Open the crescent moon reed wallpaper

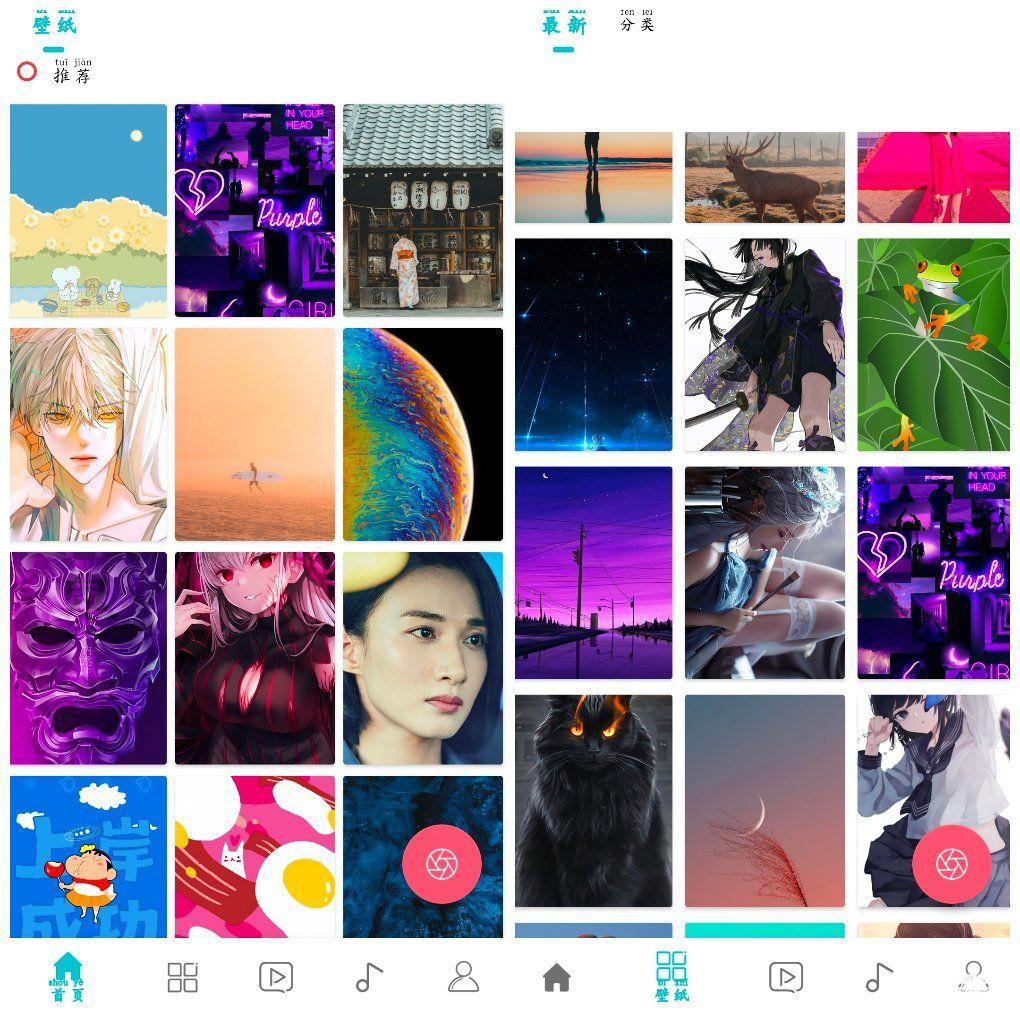pyautogui.click(x=764, y=800)
